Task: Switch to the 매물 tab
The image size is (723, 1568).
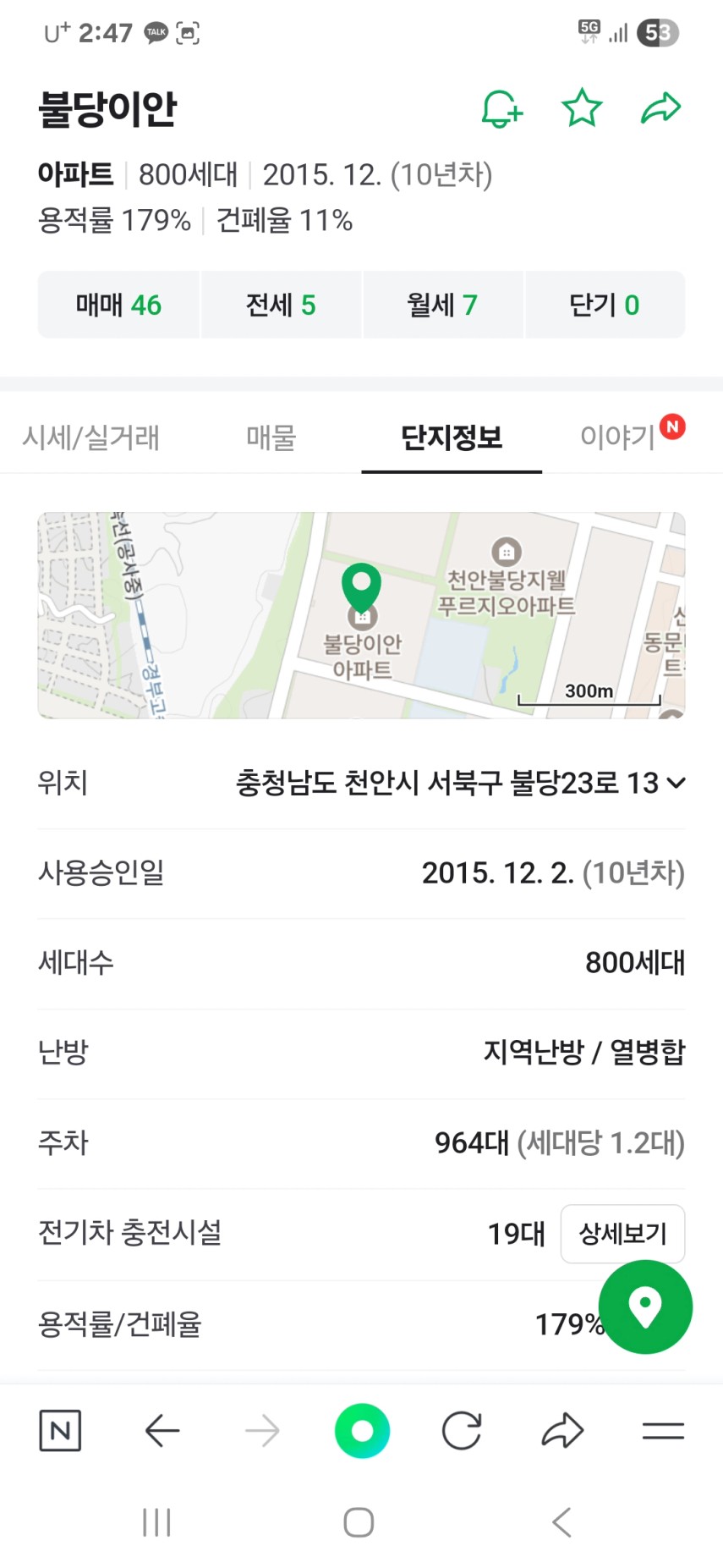Action: 271,437
